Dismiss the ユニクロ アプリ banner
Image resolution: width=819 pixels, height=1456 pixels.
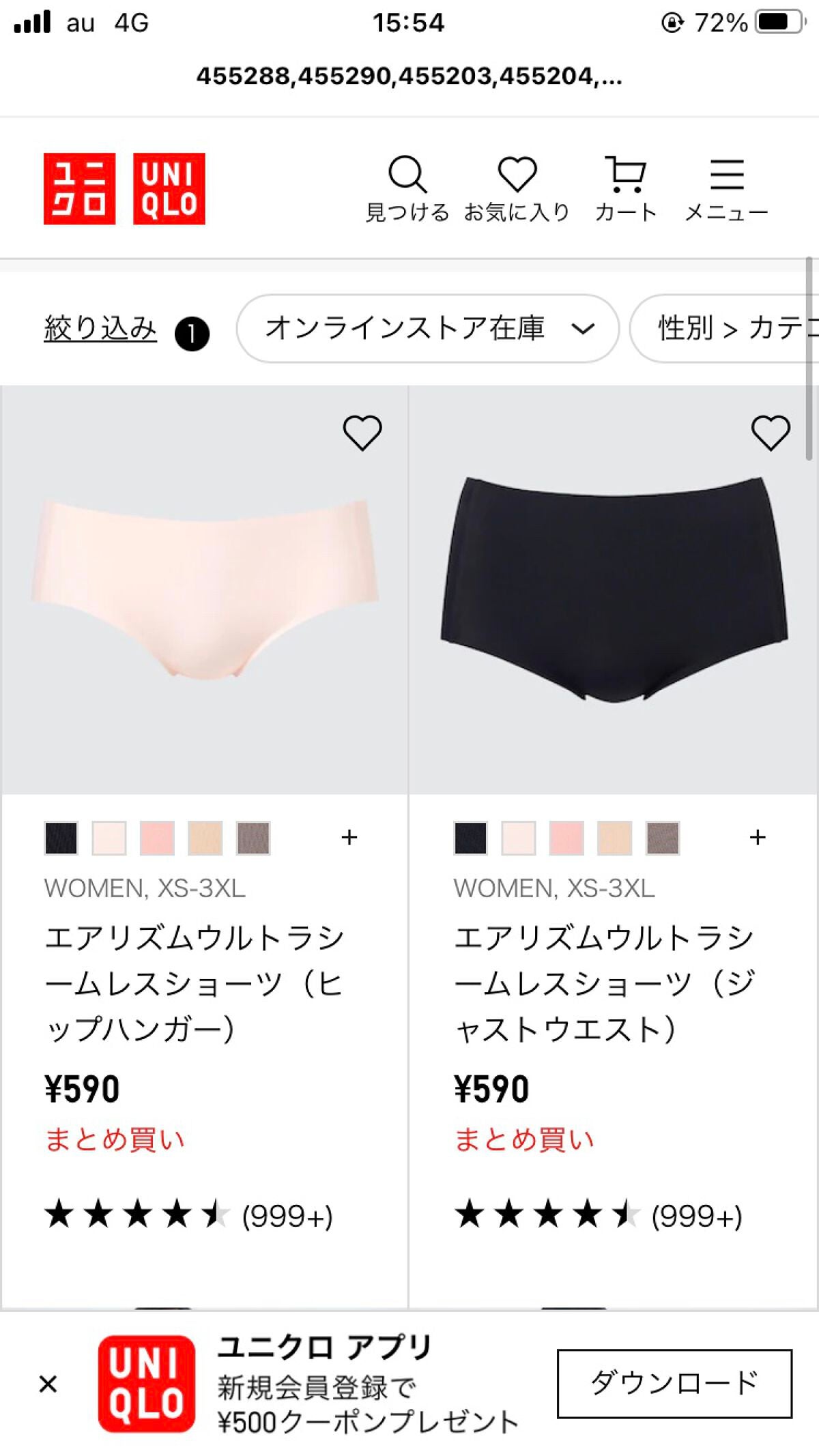(x=48, y=1384)
